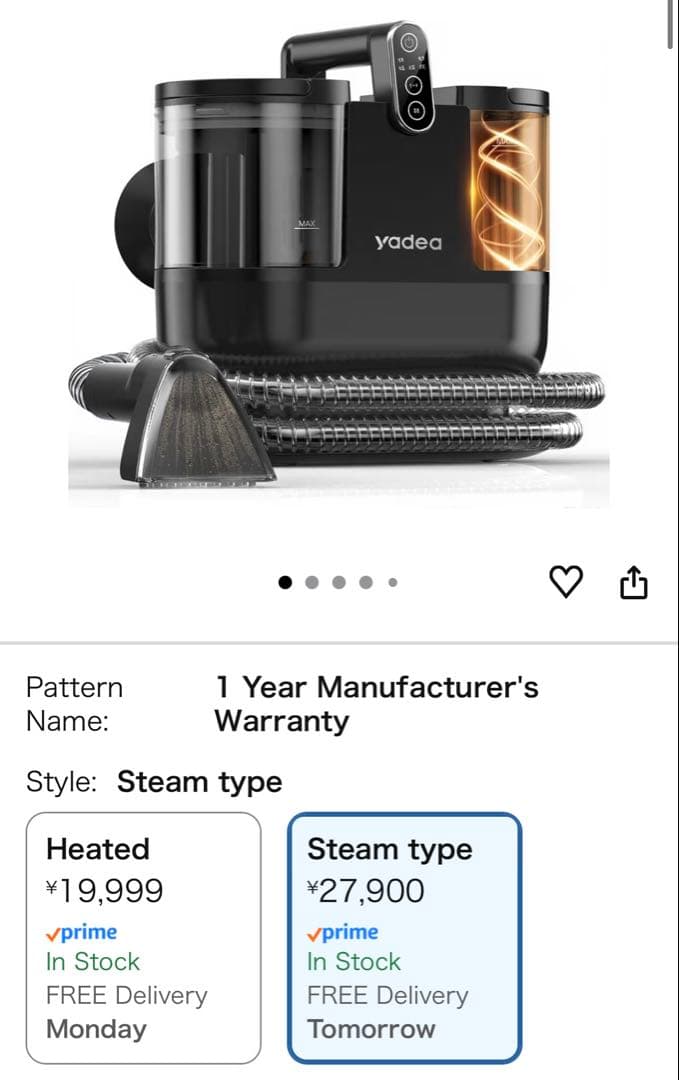Screen dimensions: 679x1080
Task: Share this product
Action: [634, 581]
